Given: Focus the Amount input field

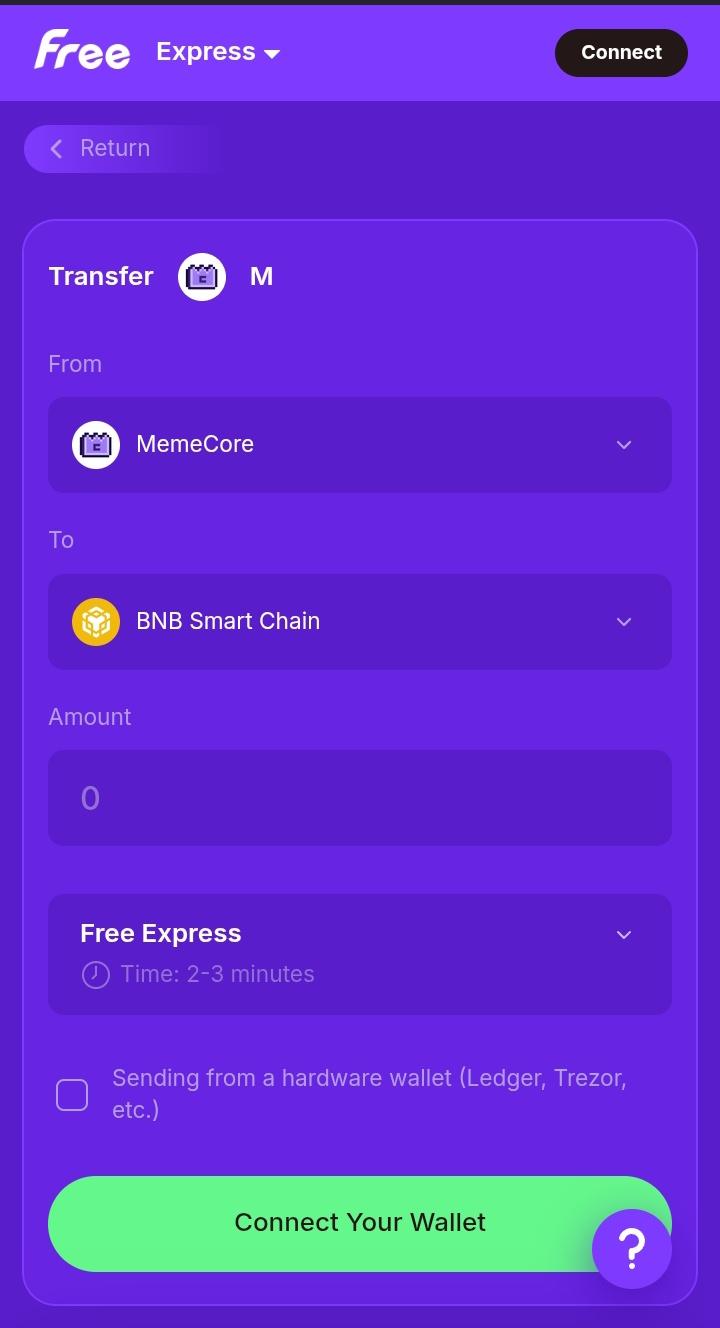Looking at the screenshot, I should tap(359, 798).
